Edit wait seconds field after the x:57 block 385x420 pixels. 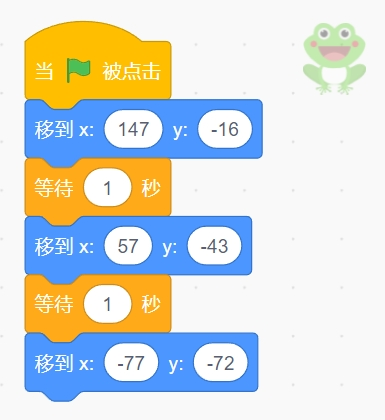pos(108,304)
